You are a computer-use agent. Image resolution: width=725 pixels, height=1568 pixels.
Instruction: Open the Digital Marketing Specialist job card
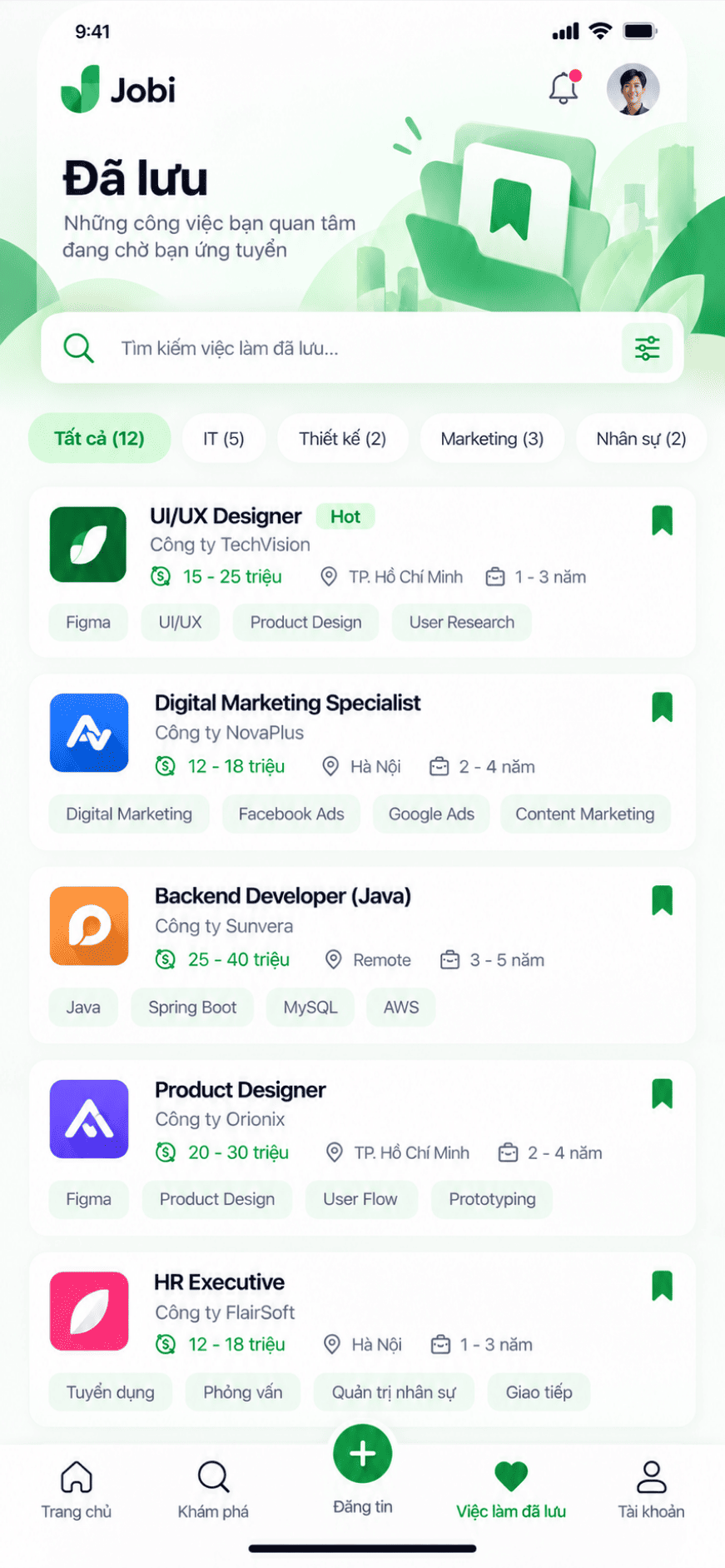tap(362, 762)
